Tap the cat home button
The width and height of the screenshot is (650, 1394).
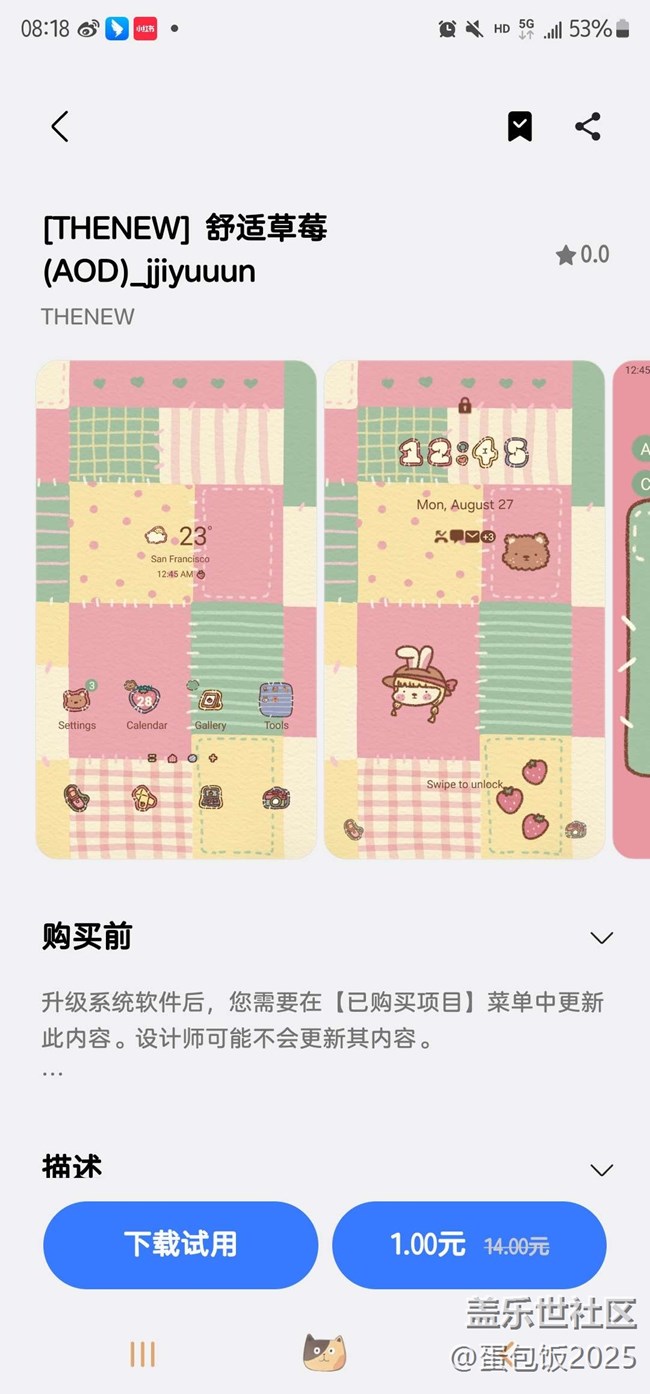point(324,1353)
